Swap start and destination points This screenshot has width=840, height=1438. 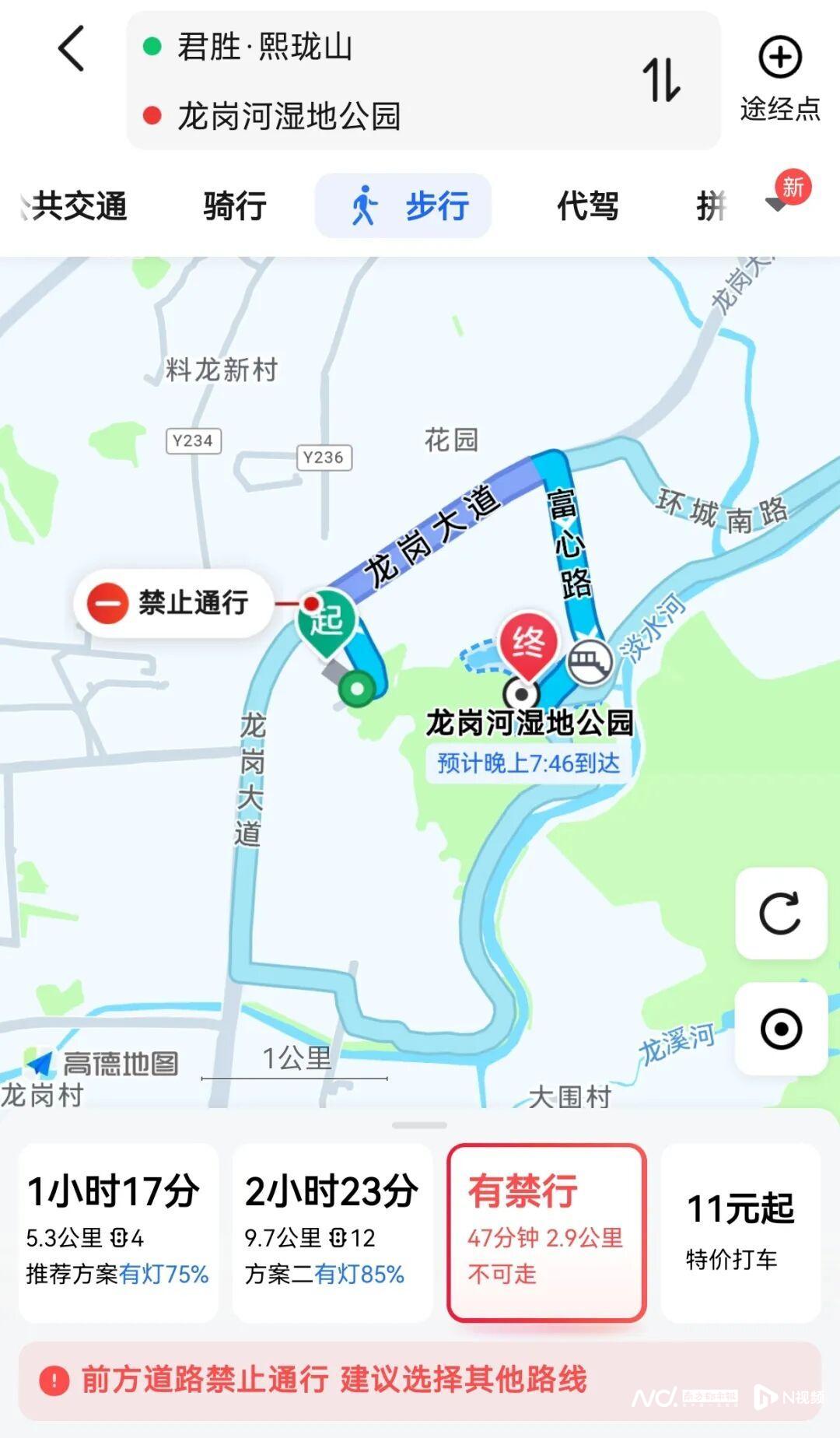click(661, 80)
